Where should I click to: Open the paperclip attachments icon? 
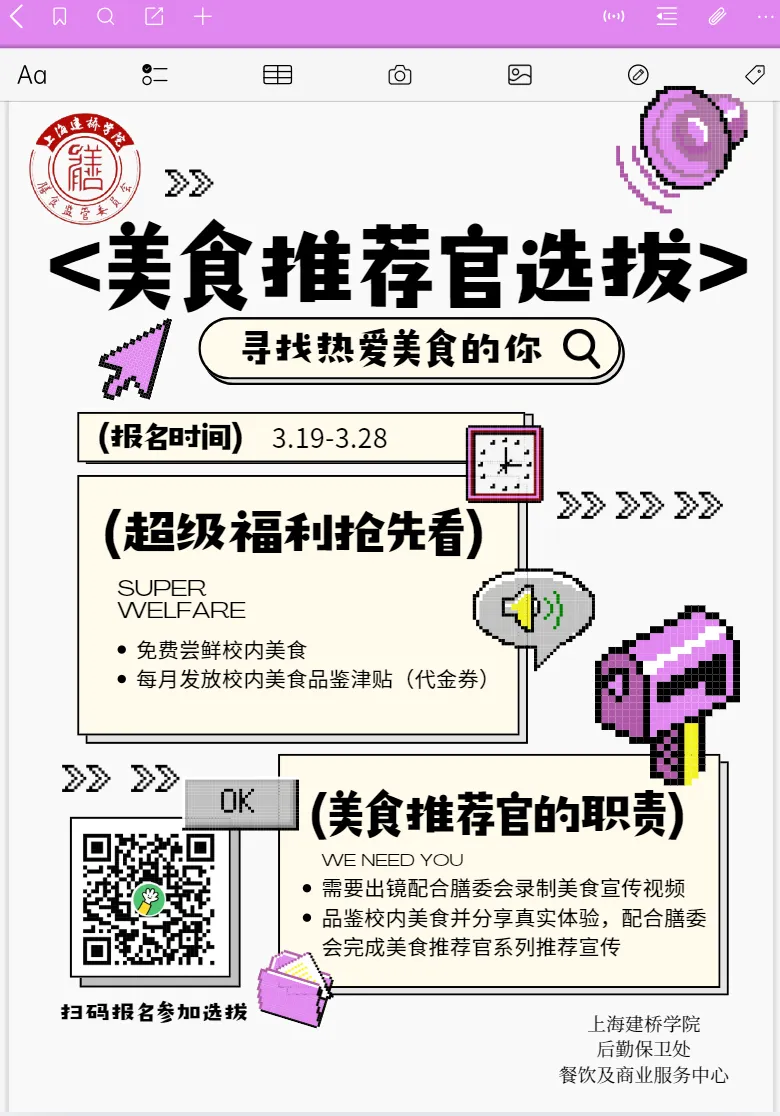click(x=717, y=17)
